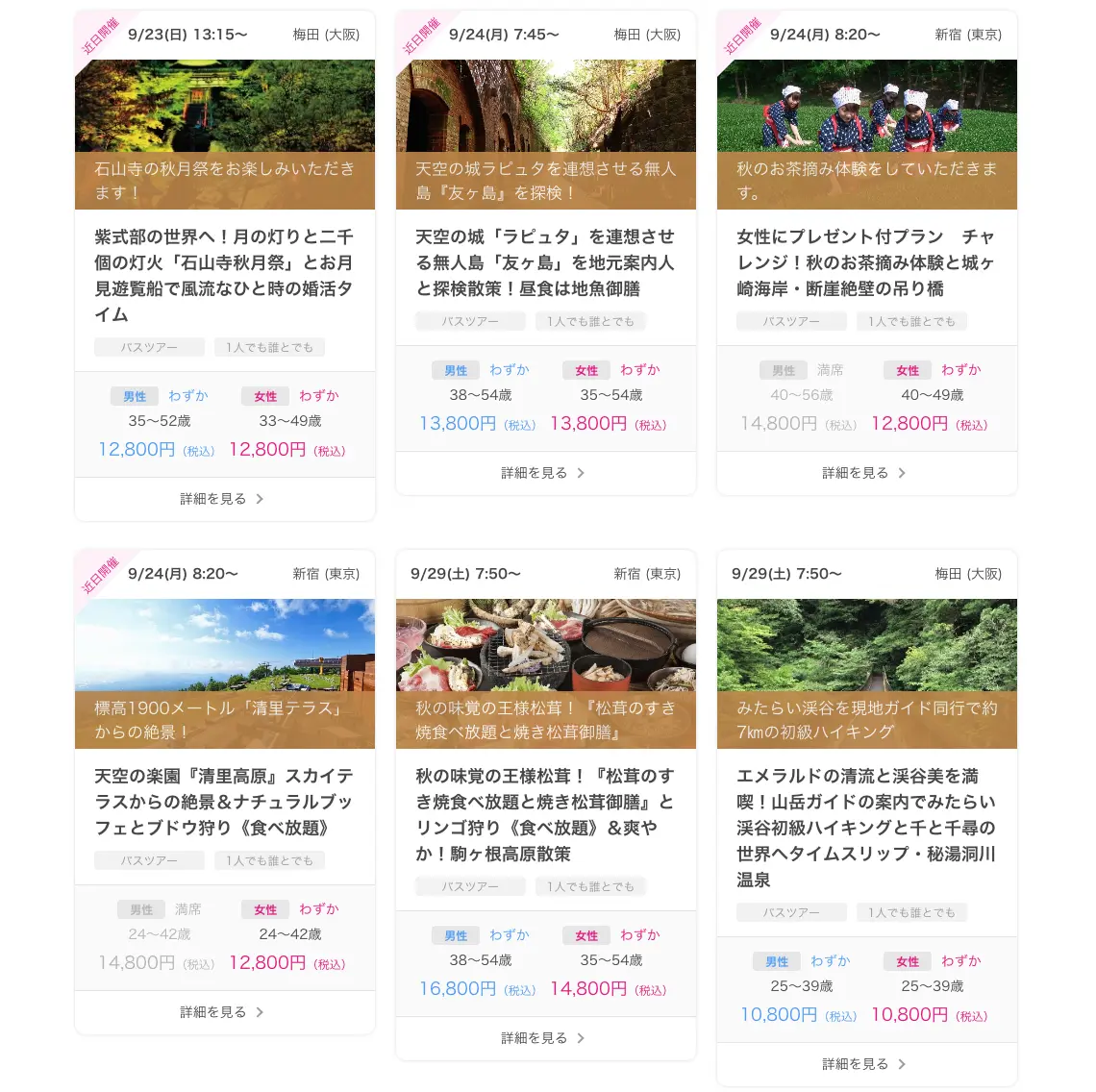View details of the Tomogashima exploration tour
The image size is (1096, 1092).
(x=544, y=473)
